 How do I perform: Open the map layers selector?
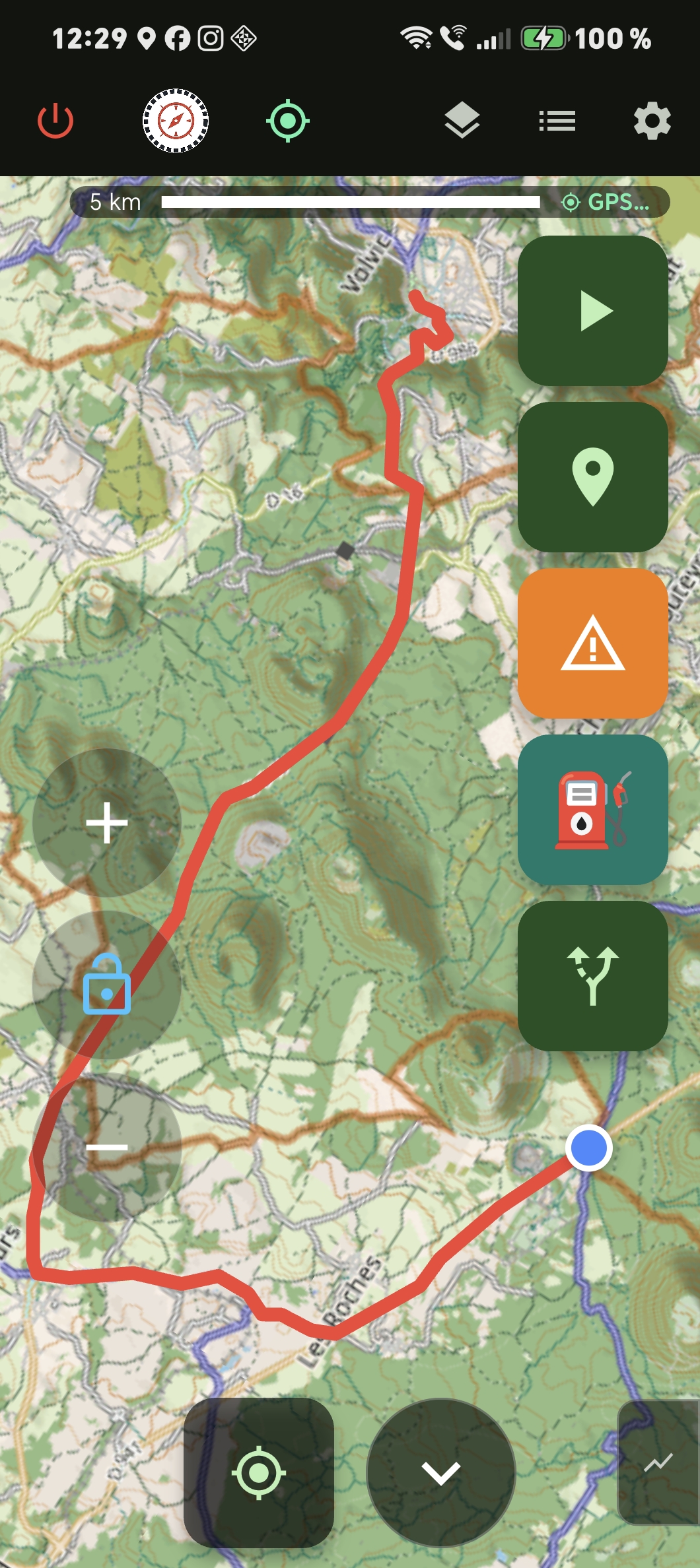click(x=462, y=121)
